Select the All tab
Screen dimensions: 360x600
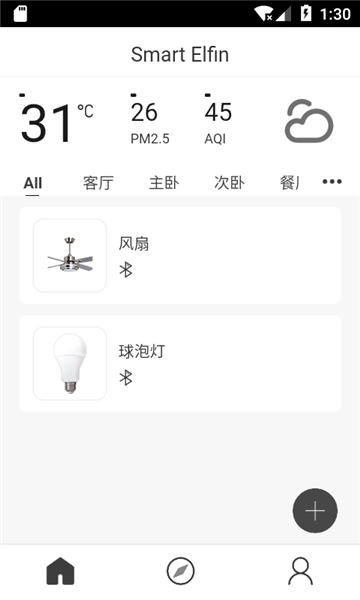[x=33, y=183]
